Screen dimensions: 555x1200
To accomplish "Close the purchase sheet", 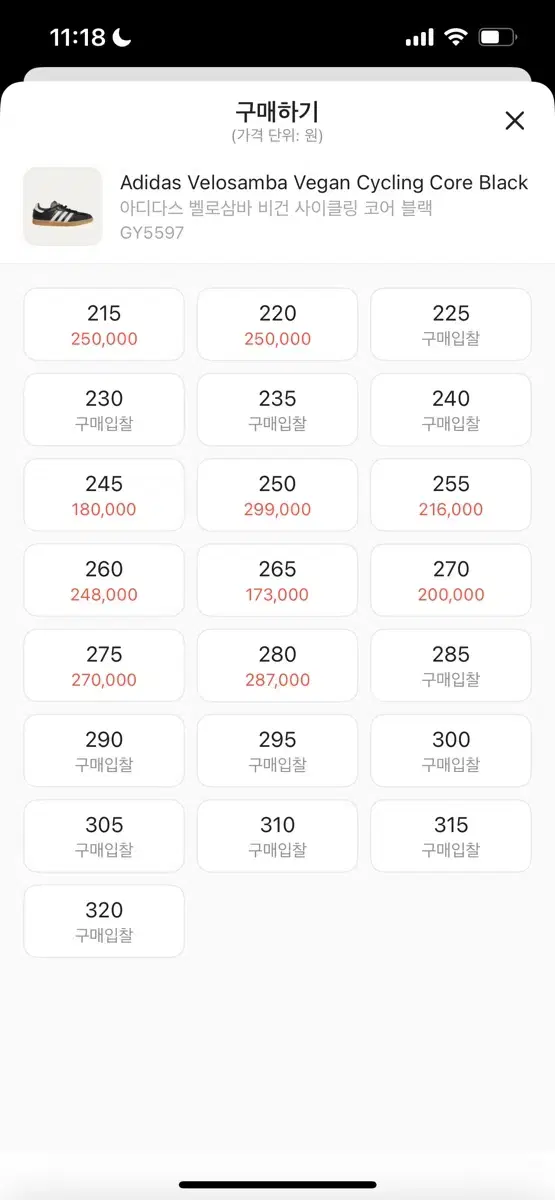I will [514, 121].
